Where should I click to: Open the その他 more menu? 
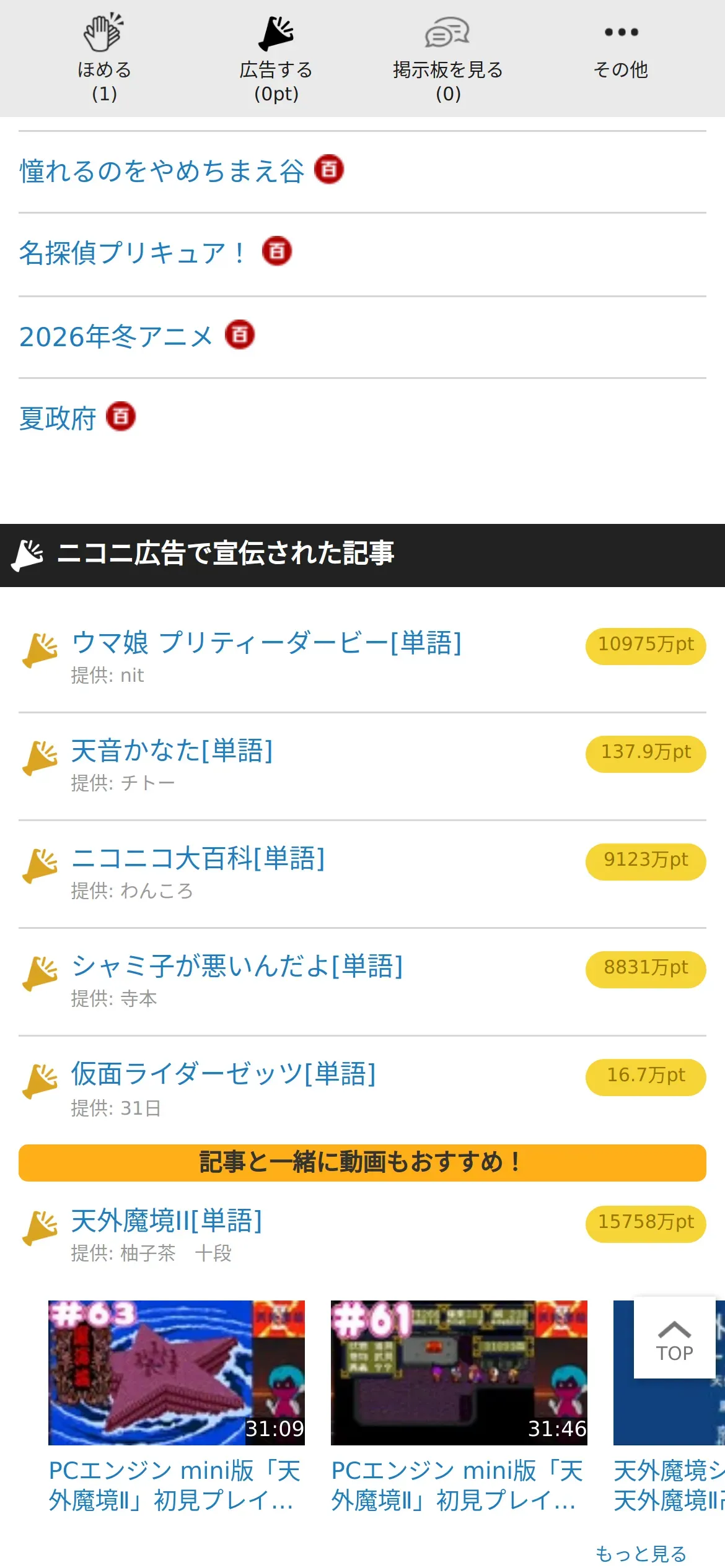[x=621, y=53]
